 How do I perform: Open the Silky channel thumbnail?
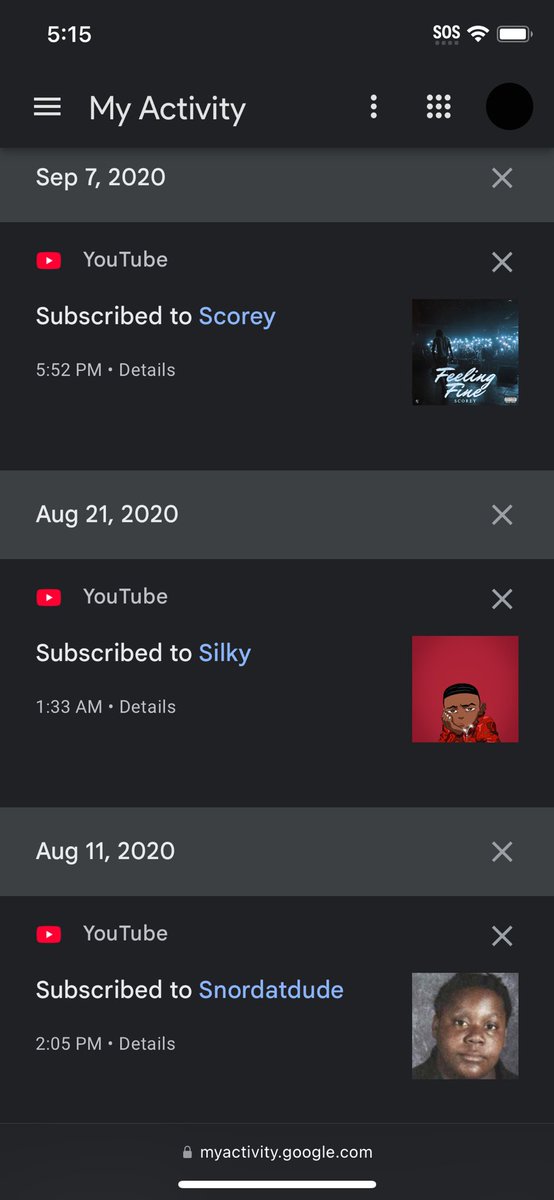pyautogui.click(x=465, y=689)
